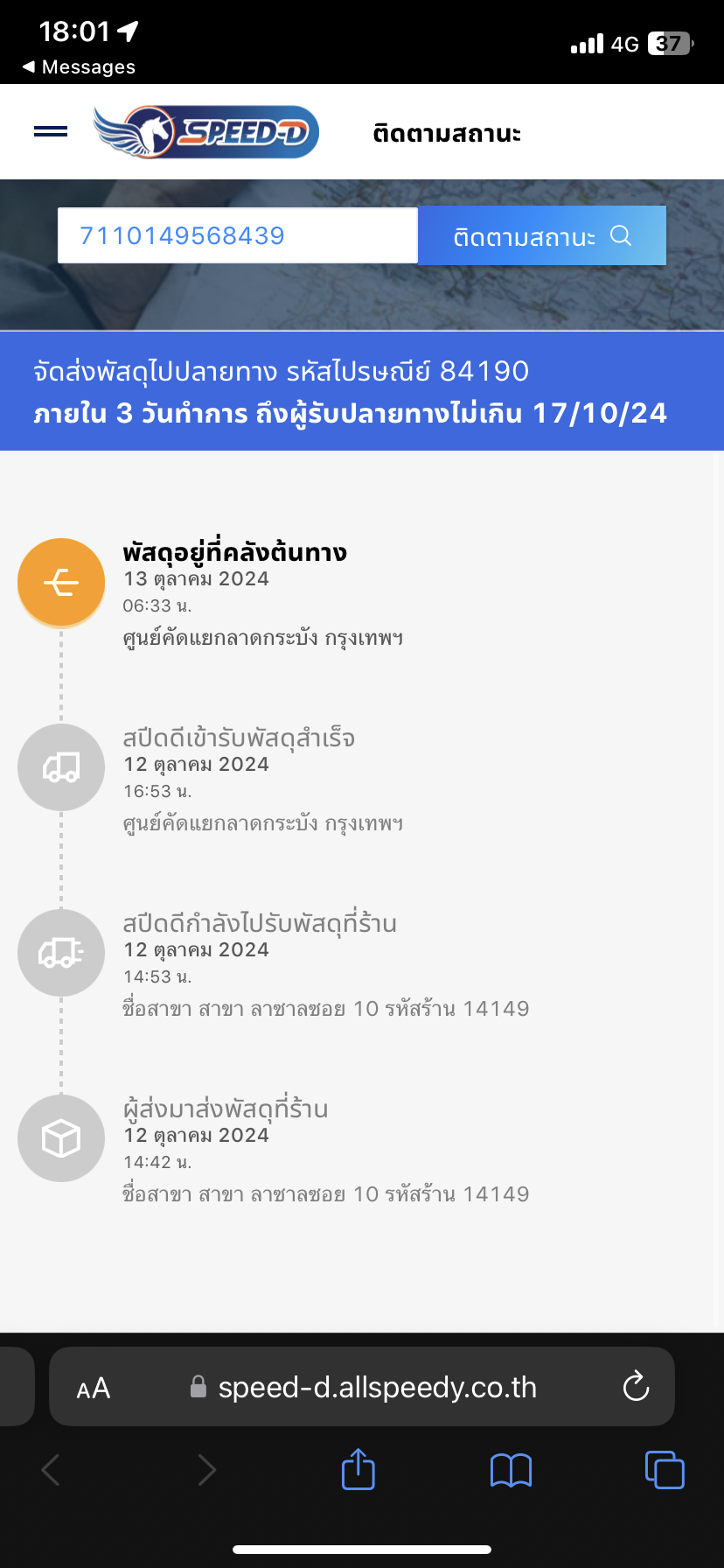Tap the ติดตามสถานะ search button
The width and height of the screenshot is (724, 1568).
(x=542, y=235)
